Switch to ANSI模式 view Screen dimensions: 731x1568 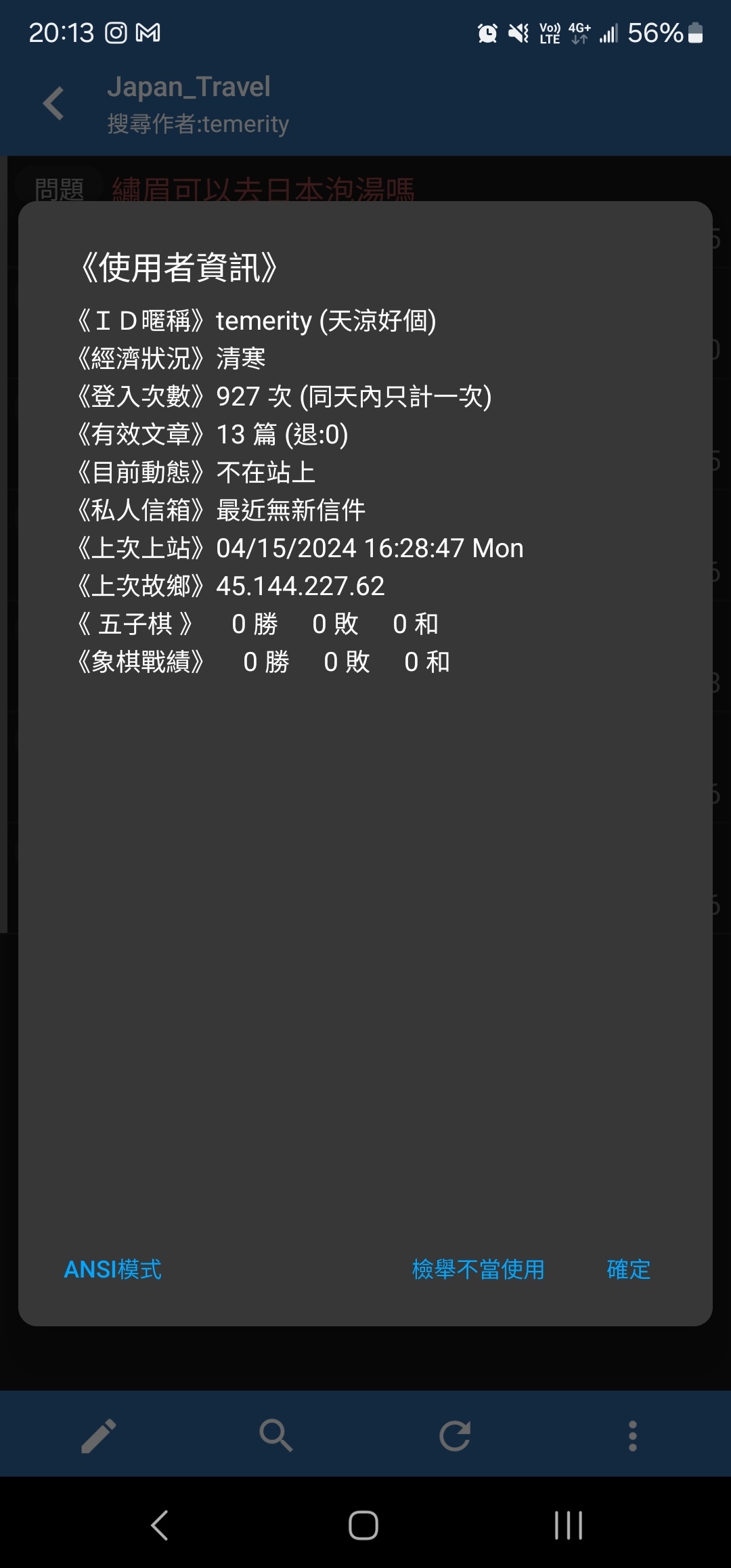112,1269
